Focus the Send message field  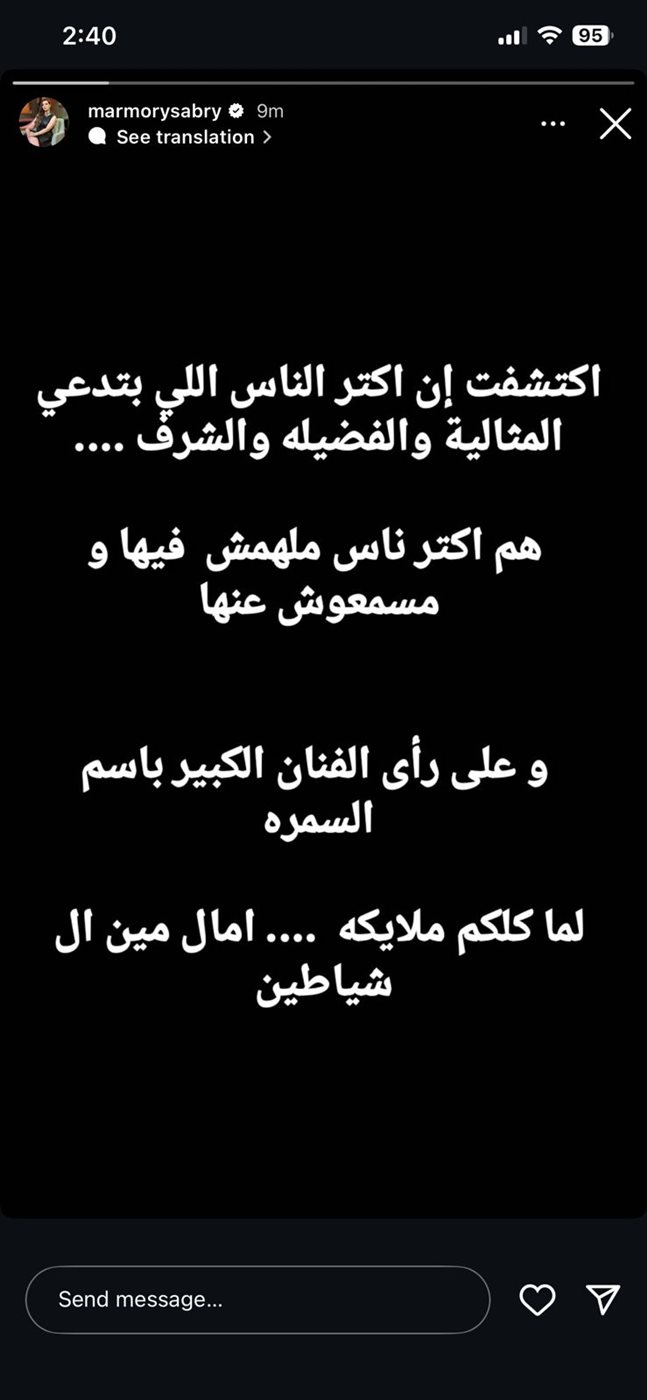click(257, 1300)
